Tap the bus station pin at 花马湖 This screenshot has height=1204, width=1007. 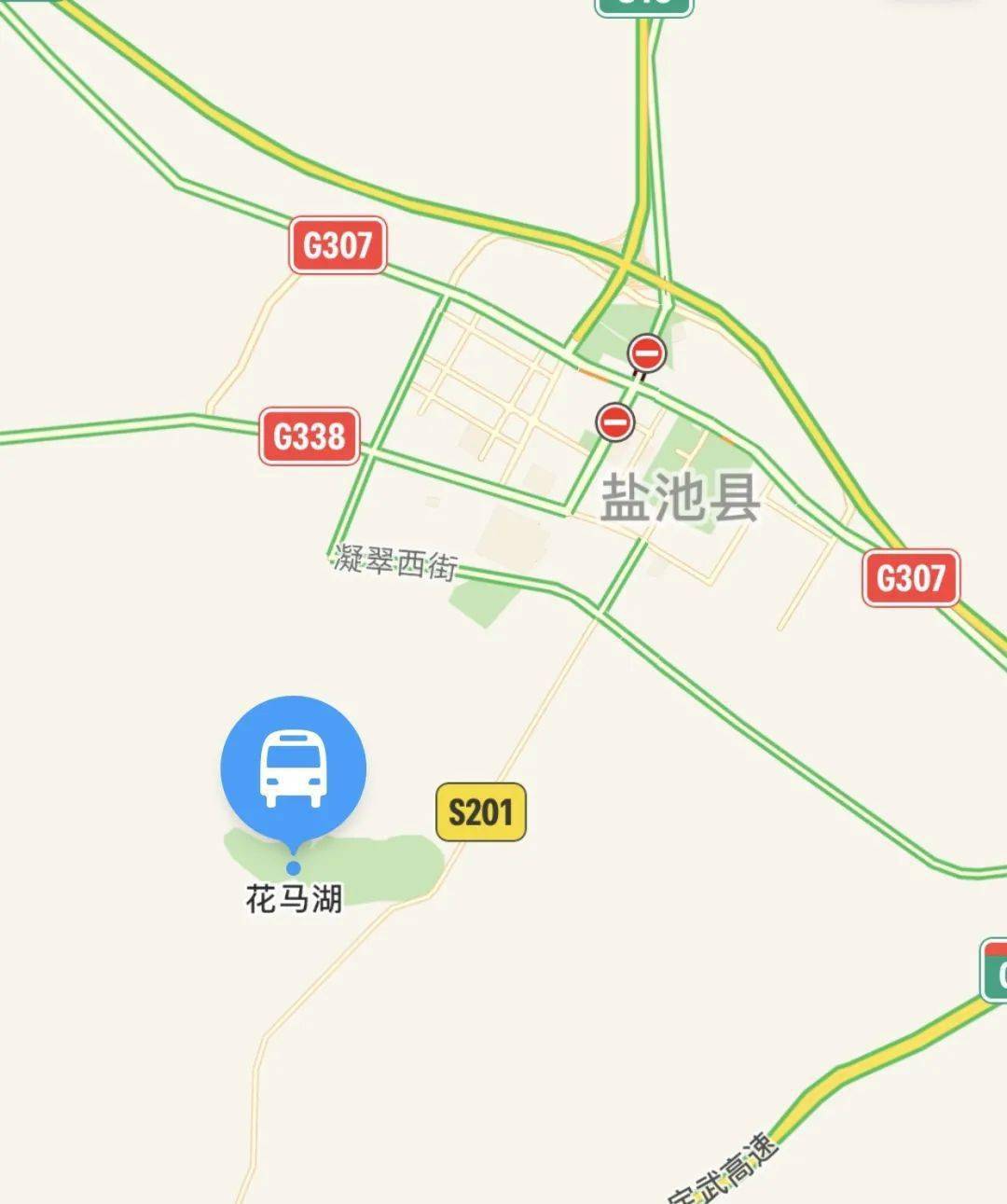(293, 769)
